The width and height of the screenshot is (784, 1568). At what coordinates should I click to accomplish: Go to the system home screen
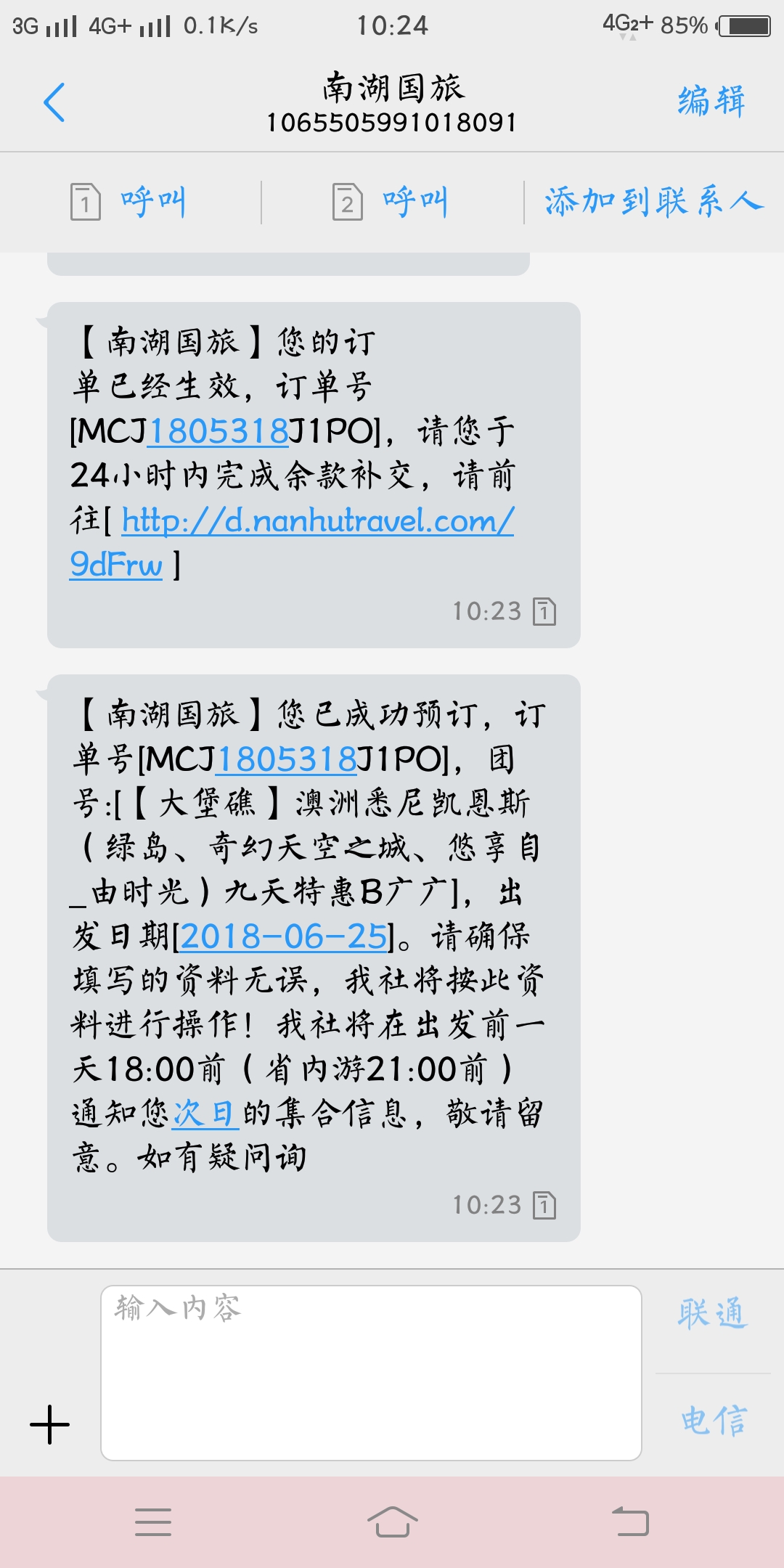click(x=392, y=1522)
